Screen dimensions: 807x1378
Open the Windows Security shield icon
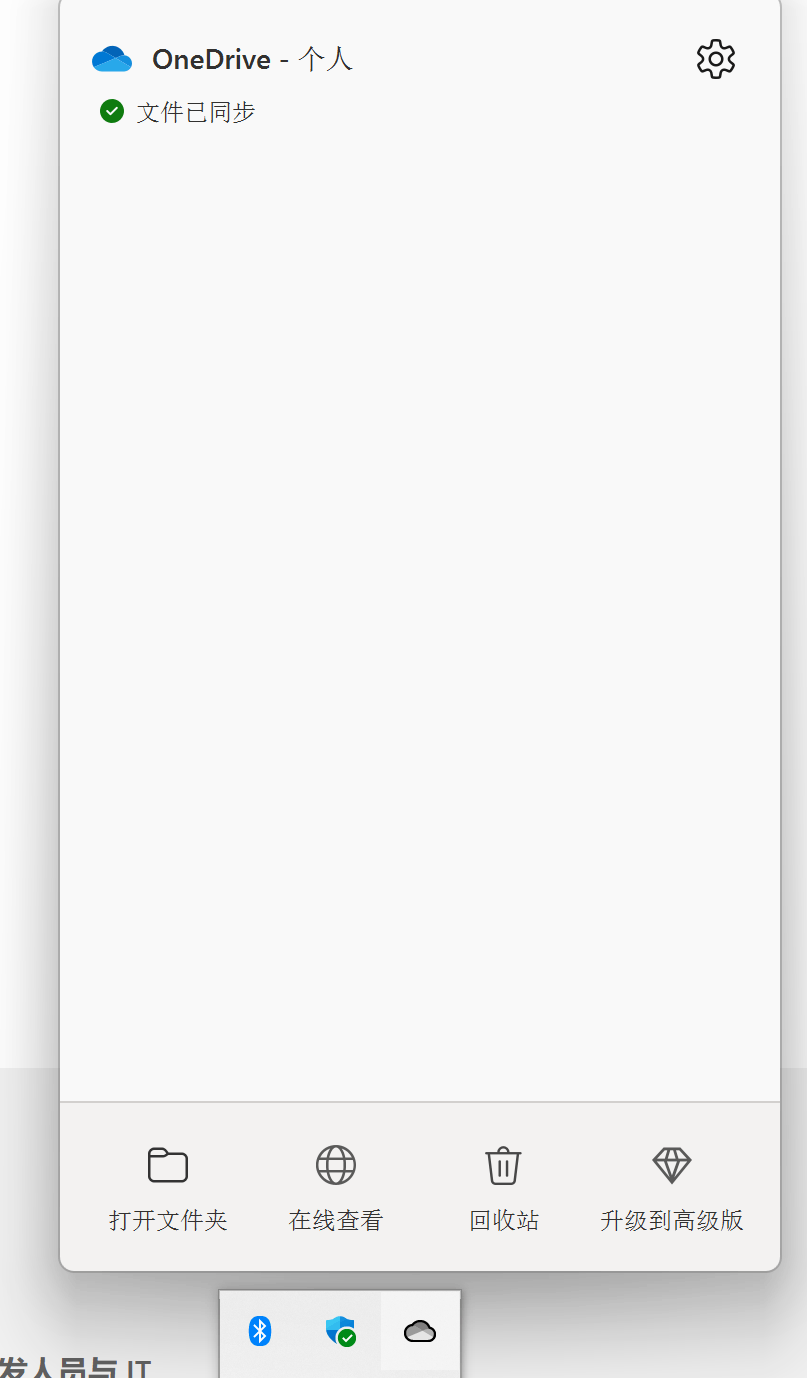click(x=340, y=1331)
